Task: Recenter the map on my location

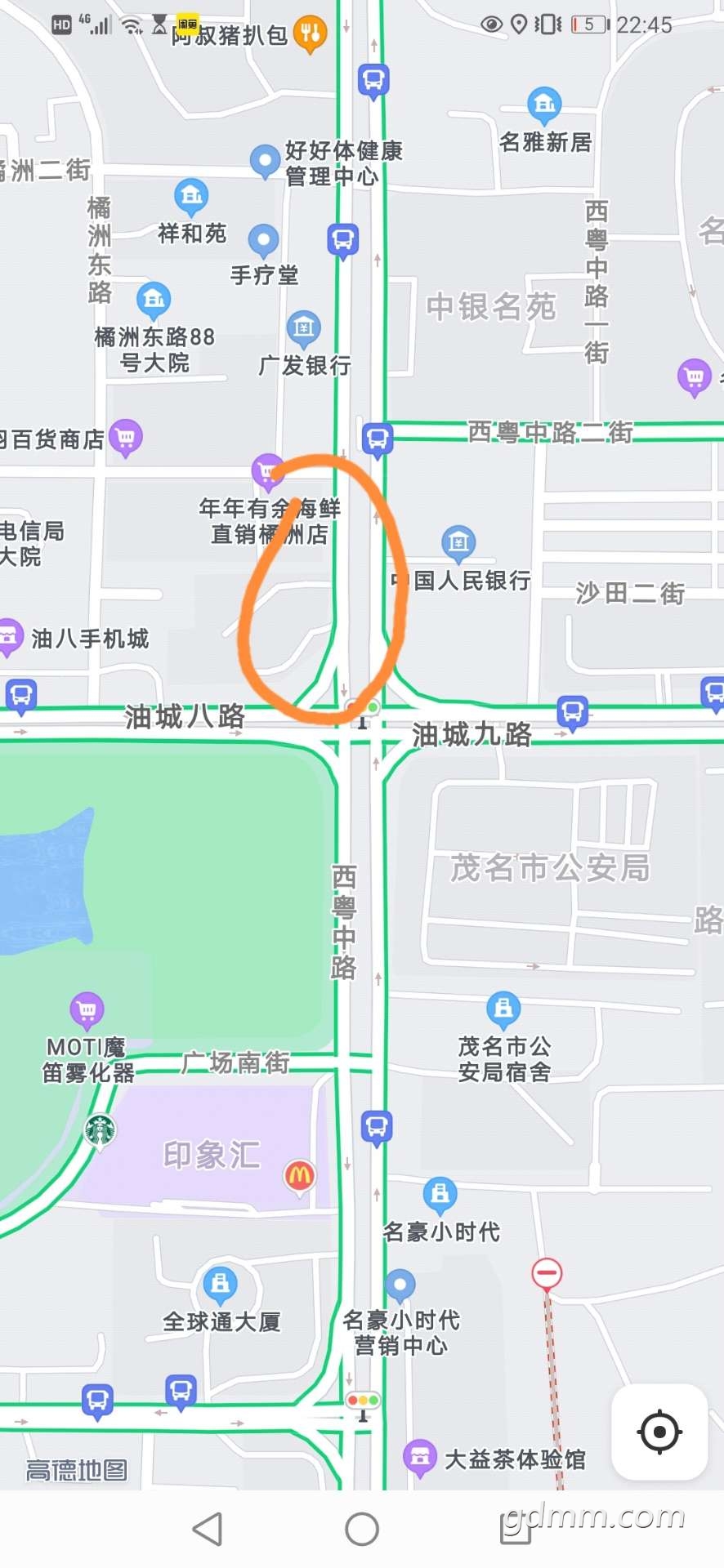Action: click(x=659, y=1432)
